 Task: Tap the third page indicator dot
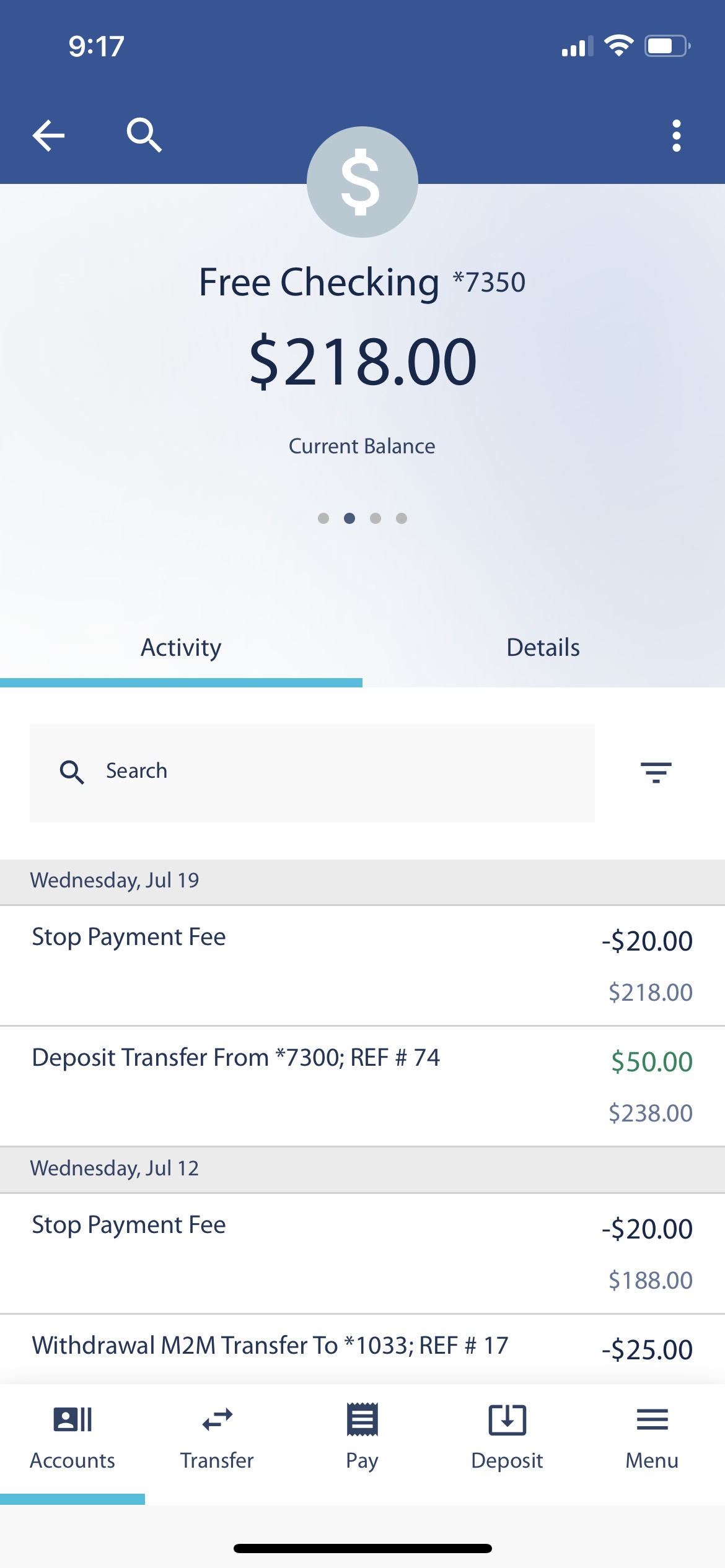click(375, 519)
